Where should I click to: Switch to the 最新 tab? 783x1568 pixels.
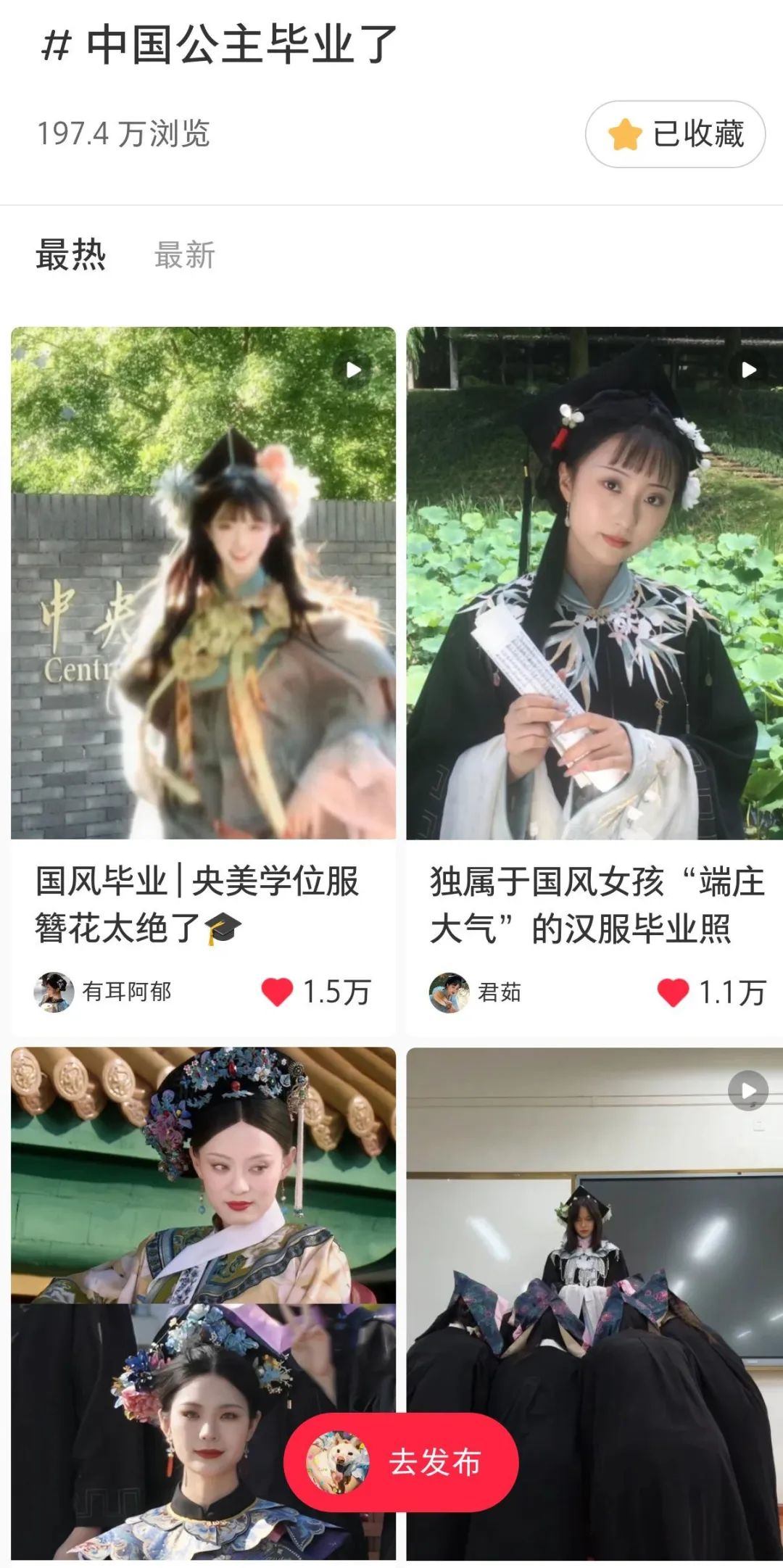(x=185, y=255)
